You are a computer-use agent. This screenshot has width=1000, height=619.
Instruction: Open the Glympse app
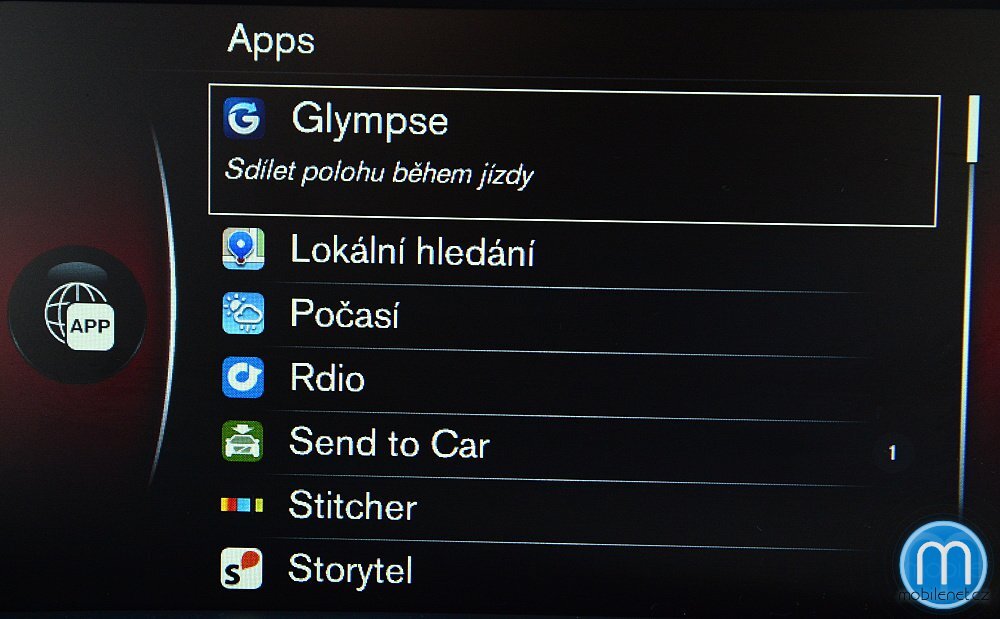[x=370, y=120]
